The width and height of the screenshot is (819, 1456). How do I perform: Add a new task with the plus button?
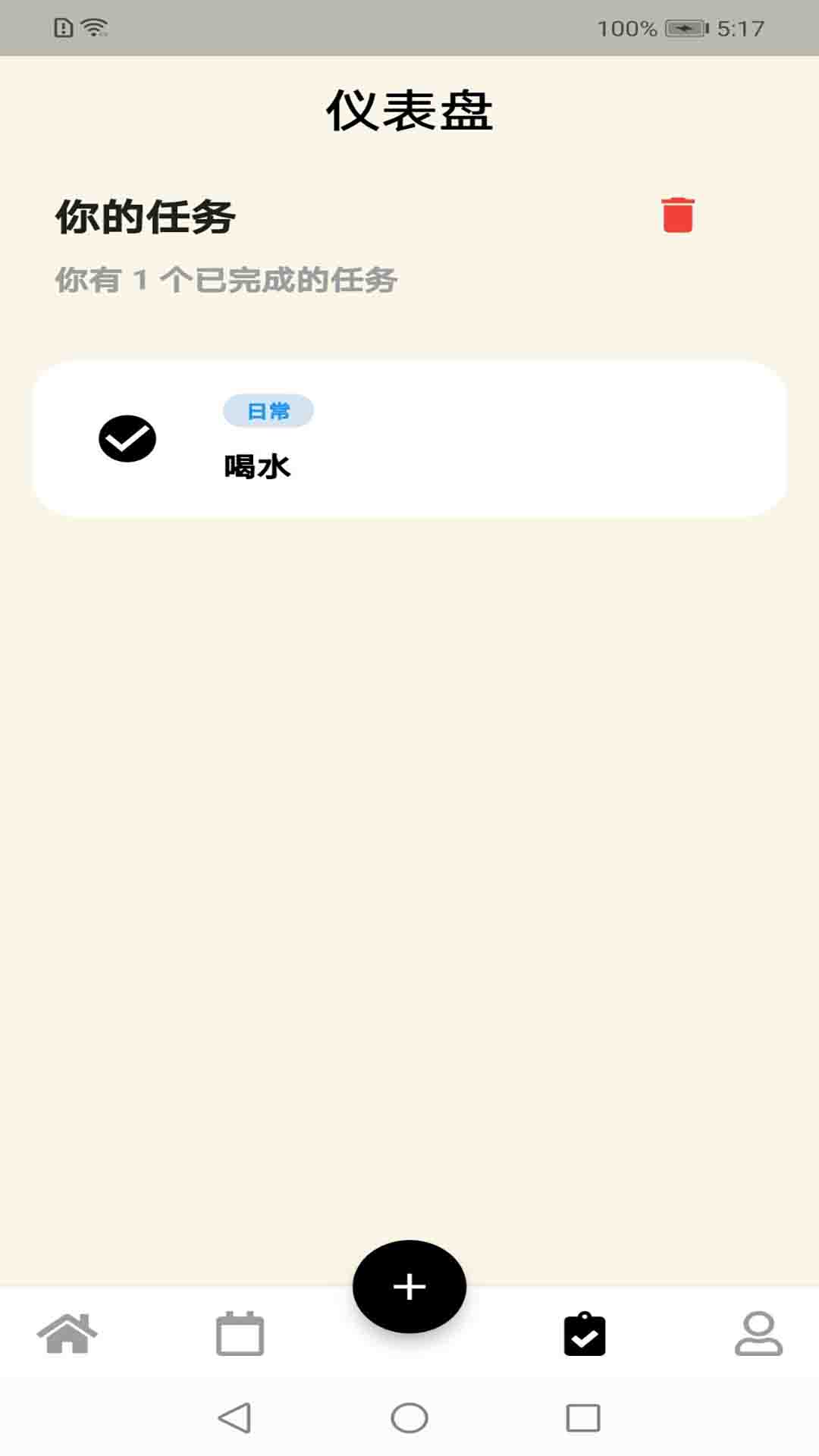click(409, 1287)
